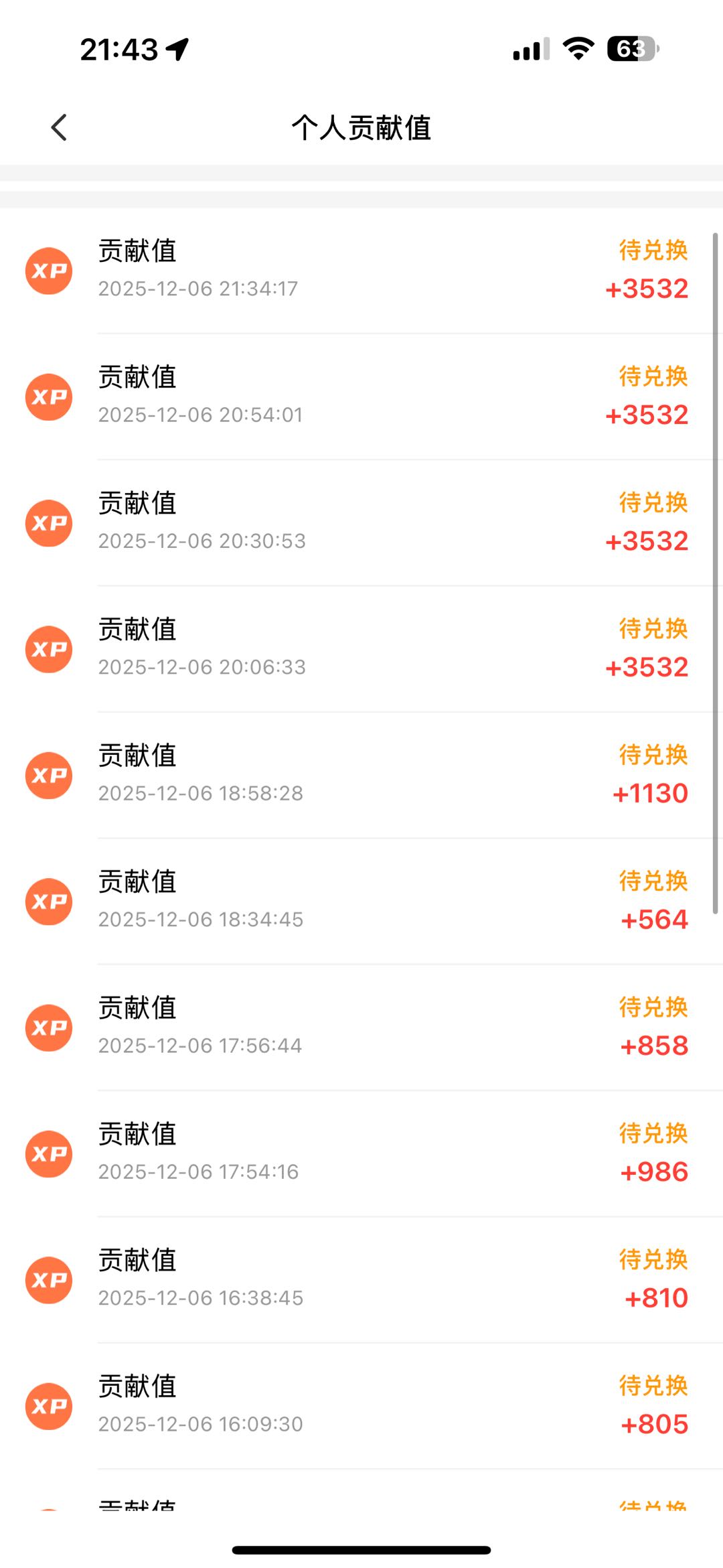Tap the timestamp 2025-12-06 17:56:44

(200, 1046)
